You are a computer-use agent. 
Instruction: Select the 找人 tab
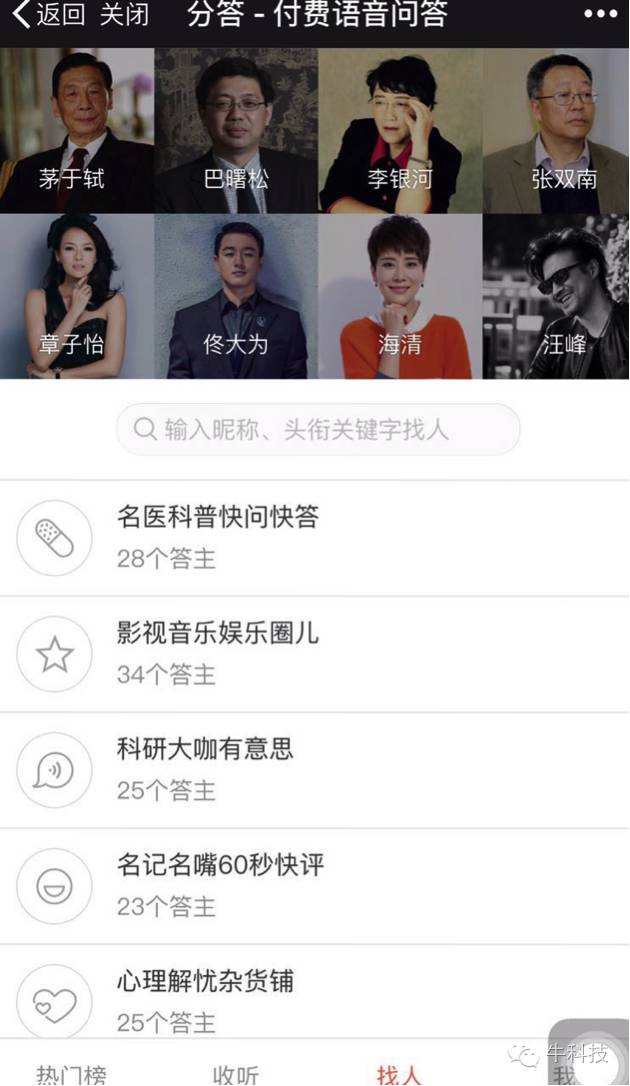click(400, 1074)
